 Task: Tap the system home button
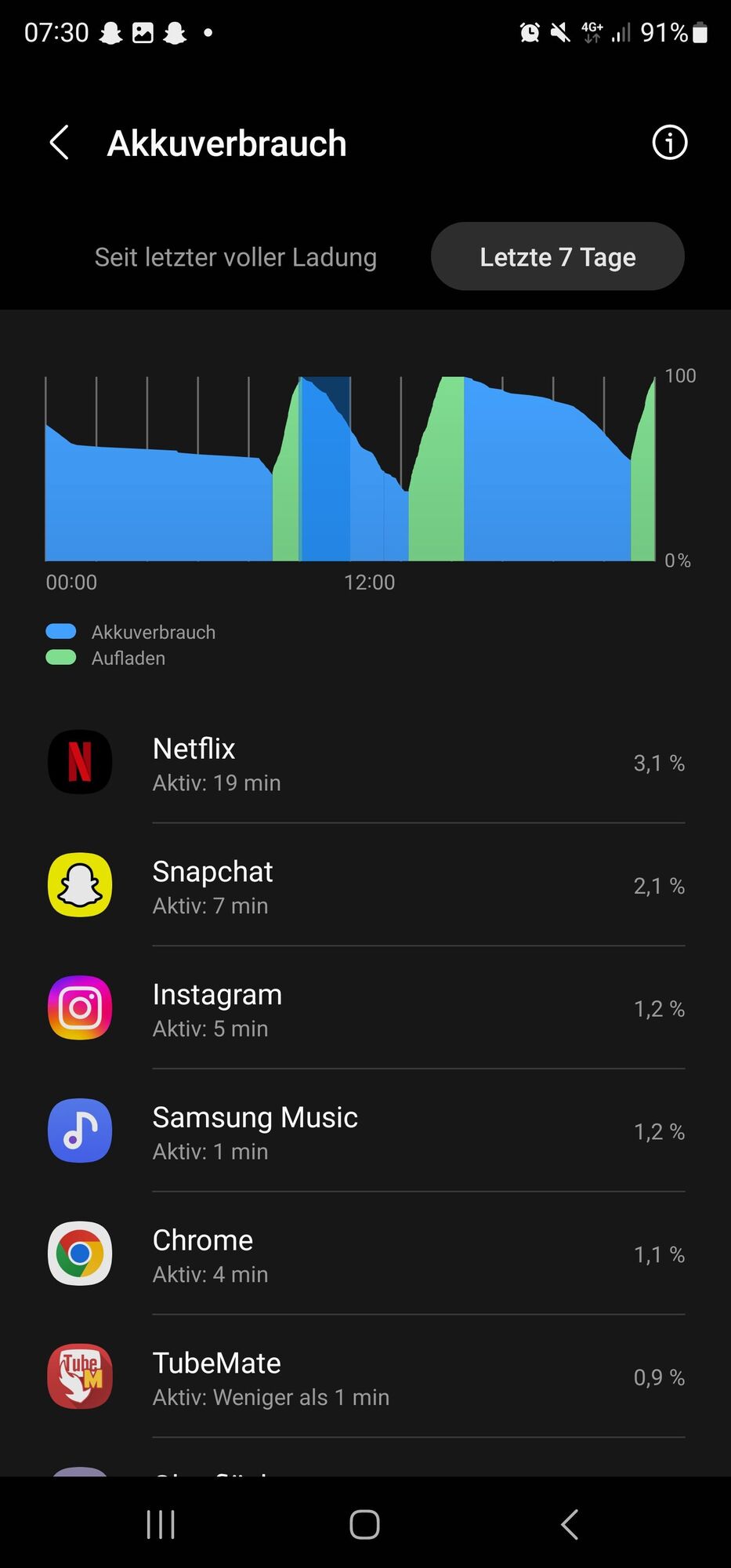[x=364, y=1524]
